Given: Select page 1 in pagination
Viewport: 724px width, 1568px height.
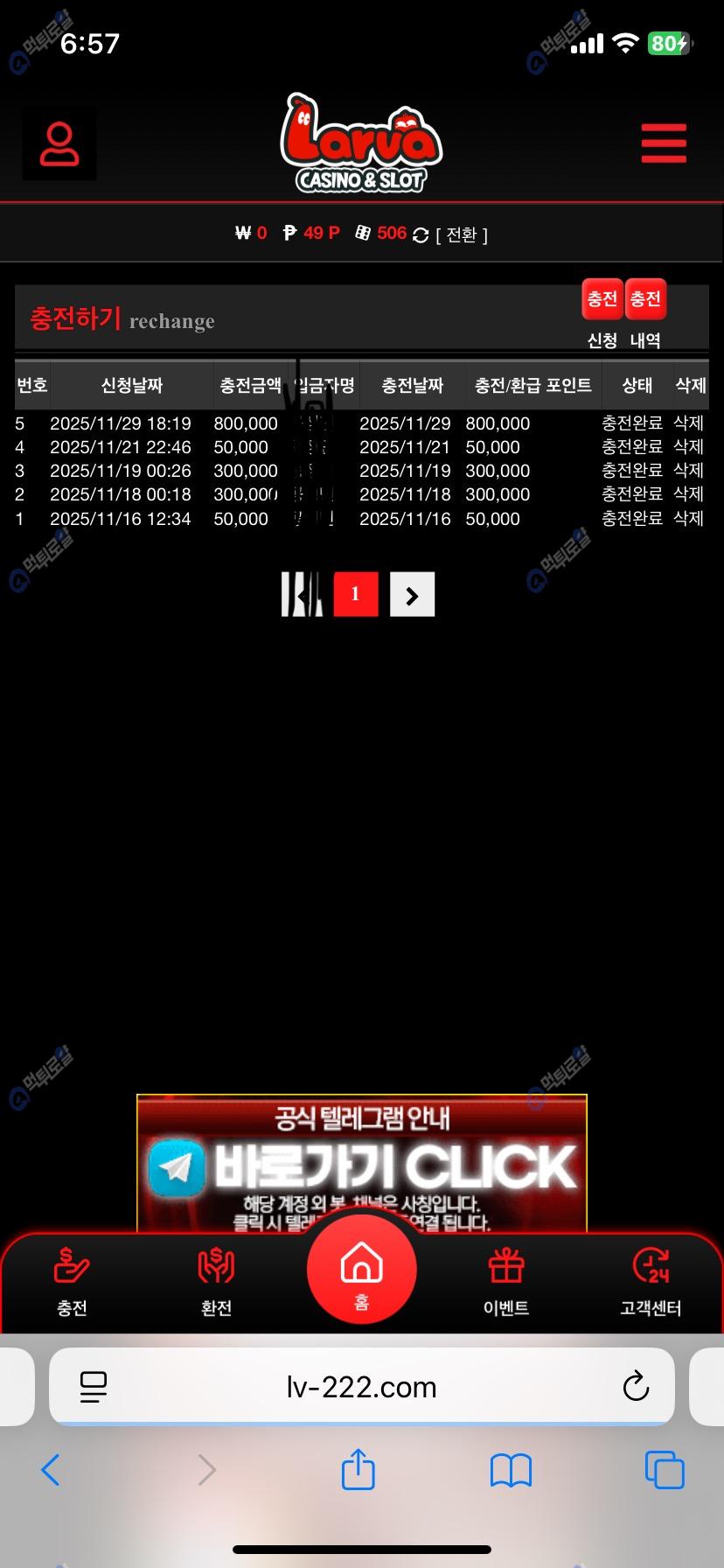Looking at the screenshot, I should pyautogui.click(x=355, y=595).
